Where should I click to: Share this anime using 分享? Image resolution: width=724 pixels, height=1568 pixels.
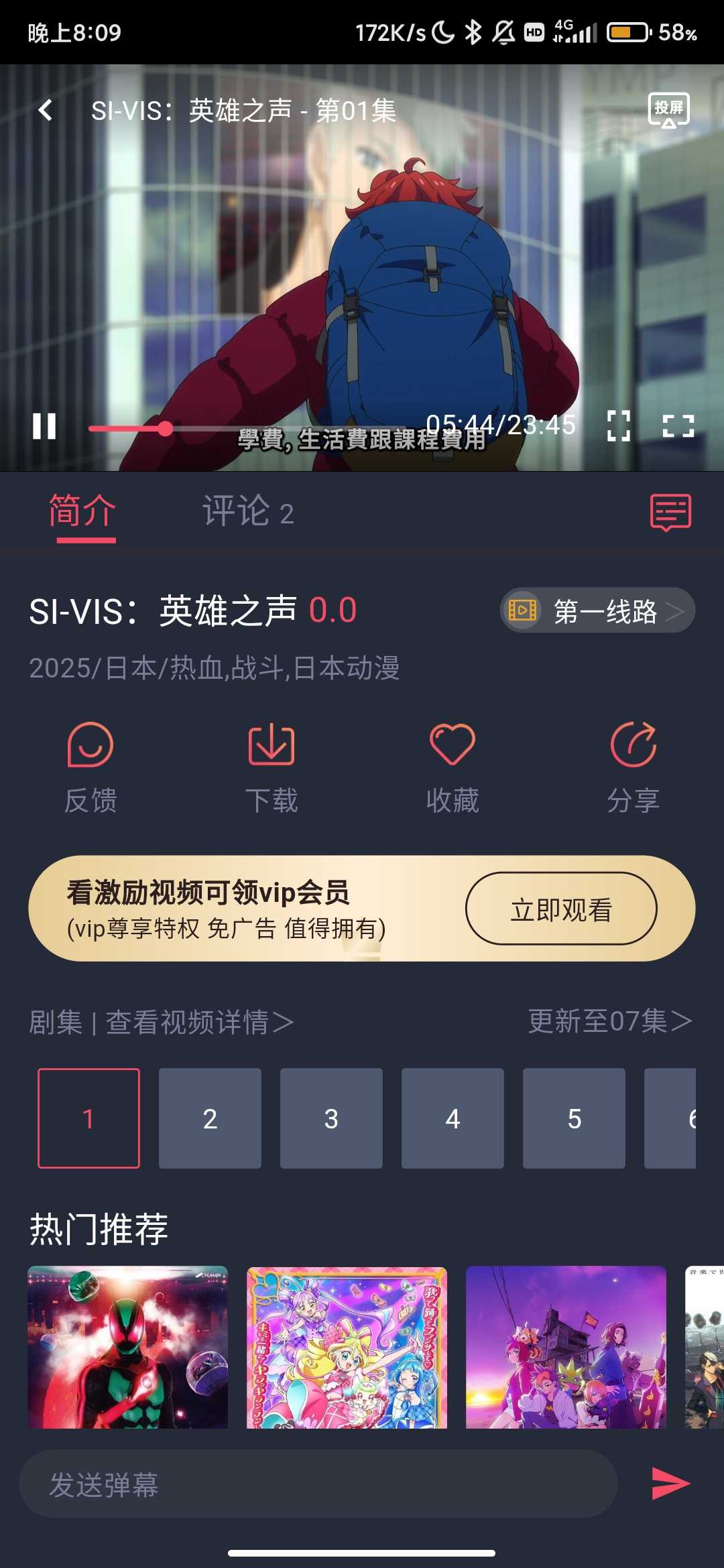click(x=633, y=767)
